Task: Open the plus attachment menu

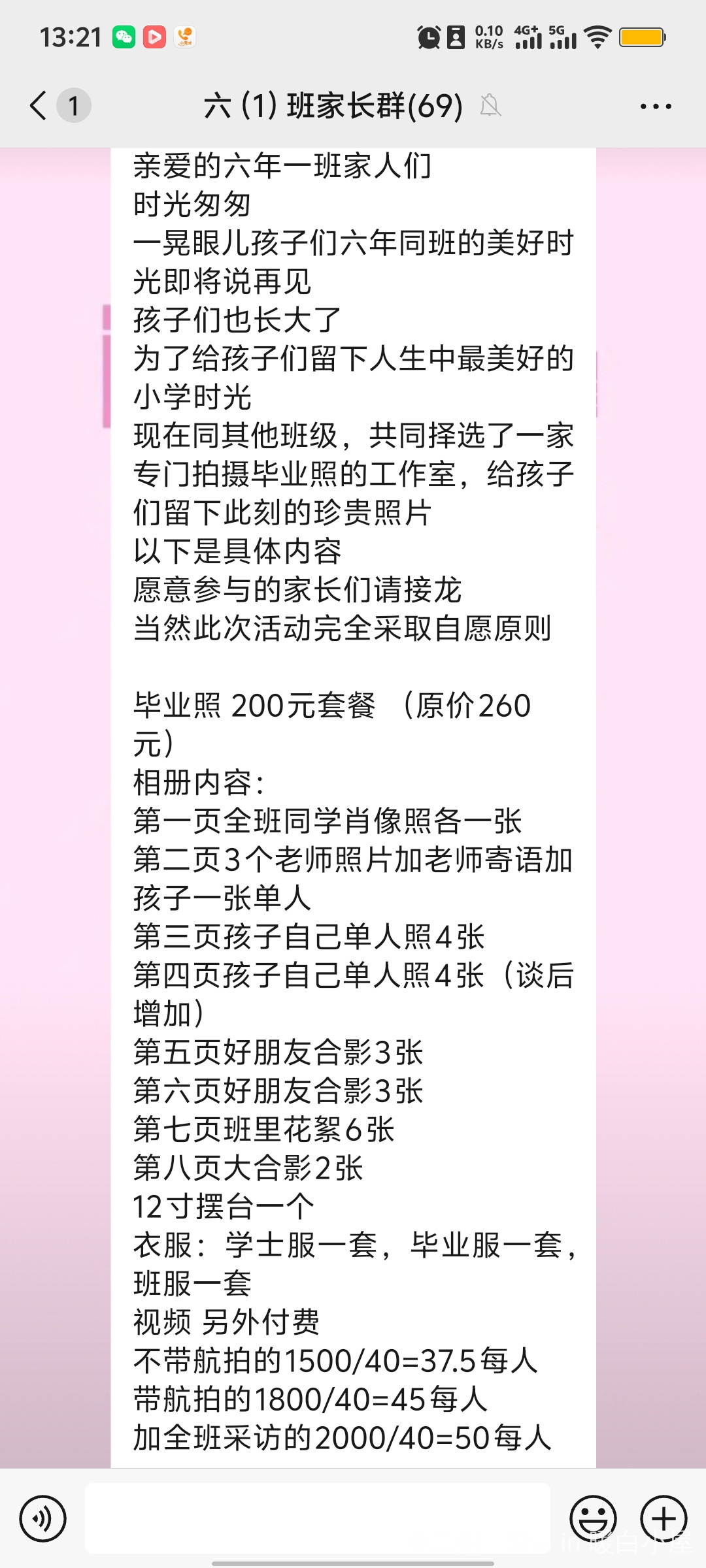Action: coord(664,1518)
